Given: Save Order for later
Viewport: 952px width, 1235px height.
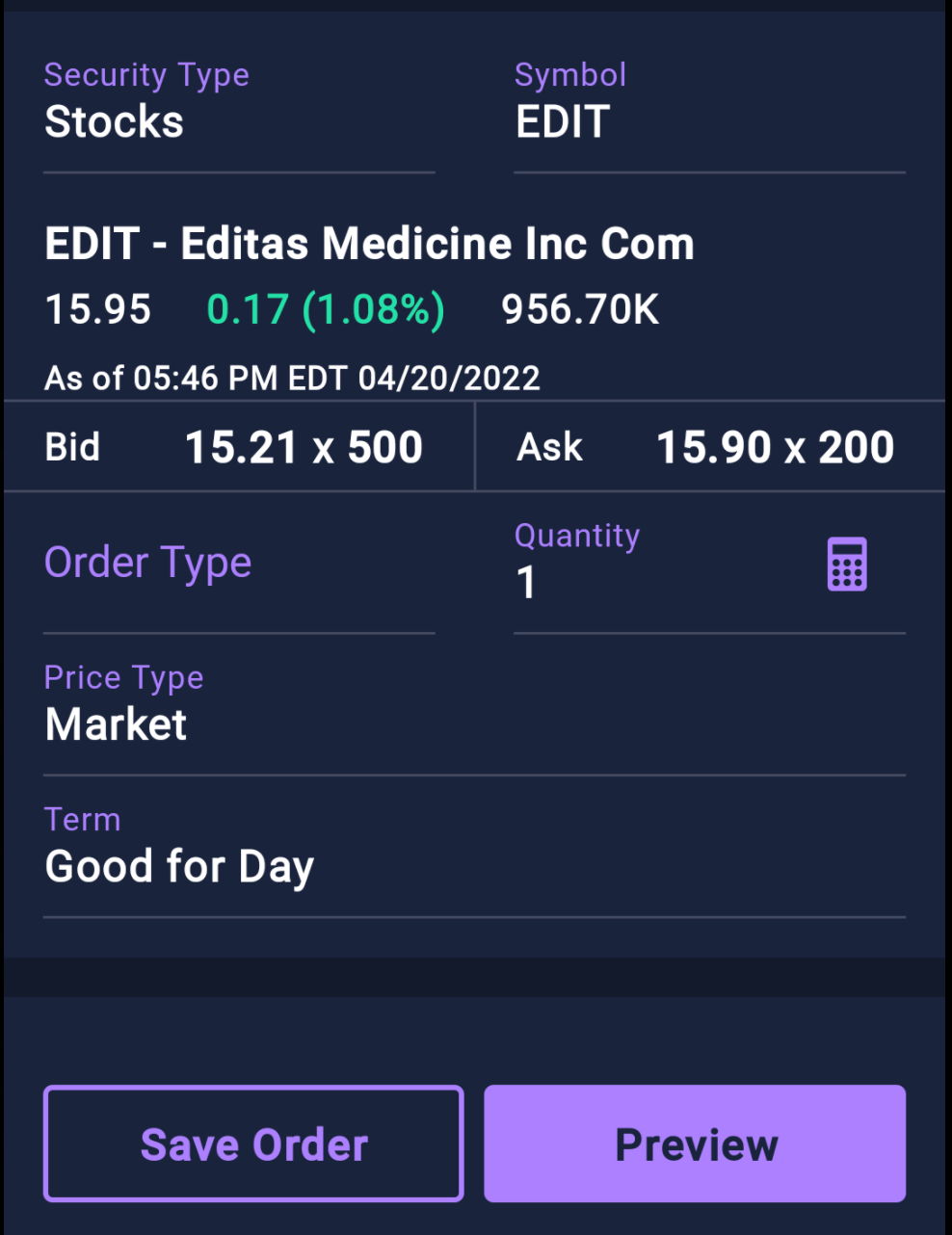Looking at the screenshot, I should click(x=253, y=1143).
